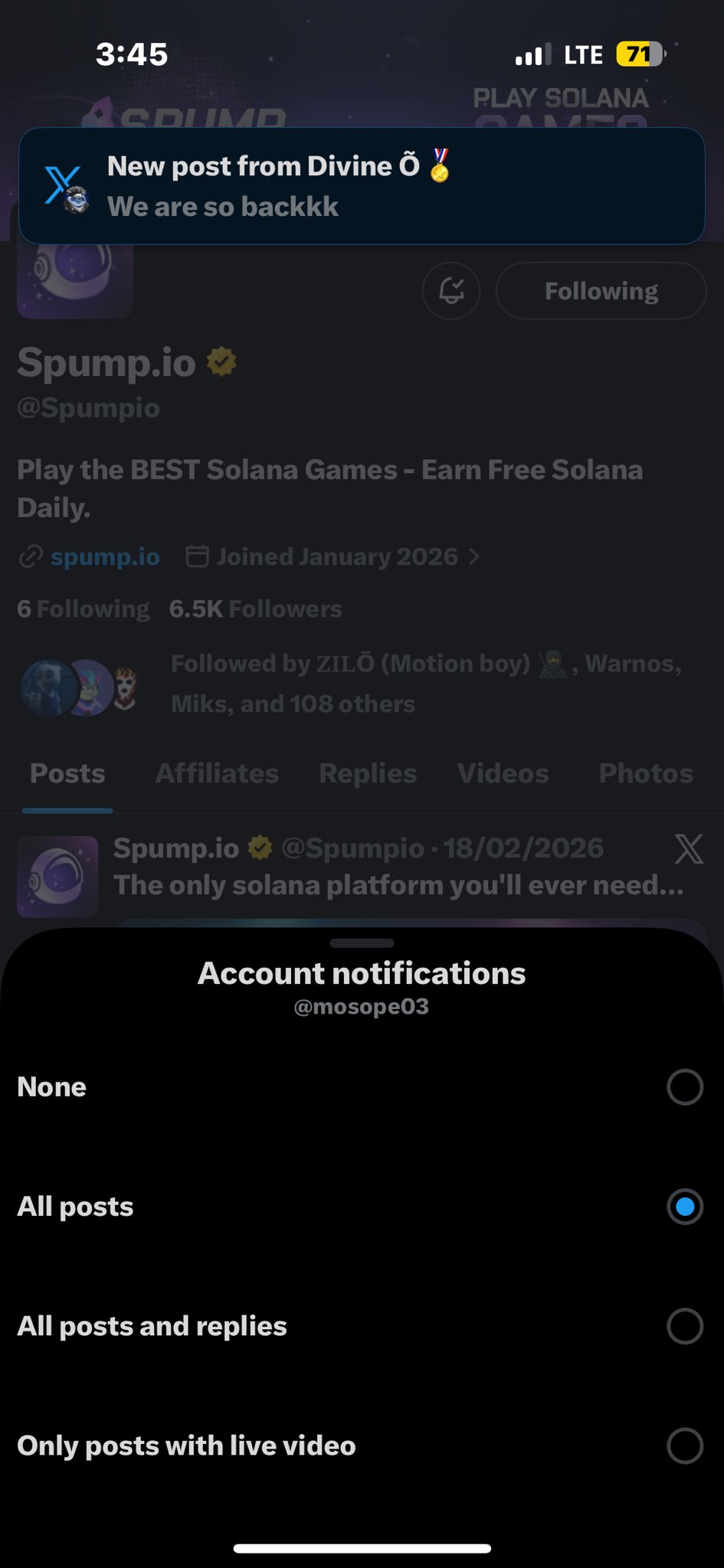Open the New post from Divine notification
The height and width of the screenshot is (1568, 724).
[x=362, y=186]
